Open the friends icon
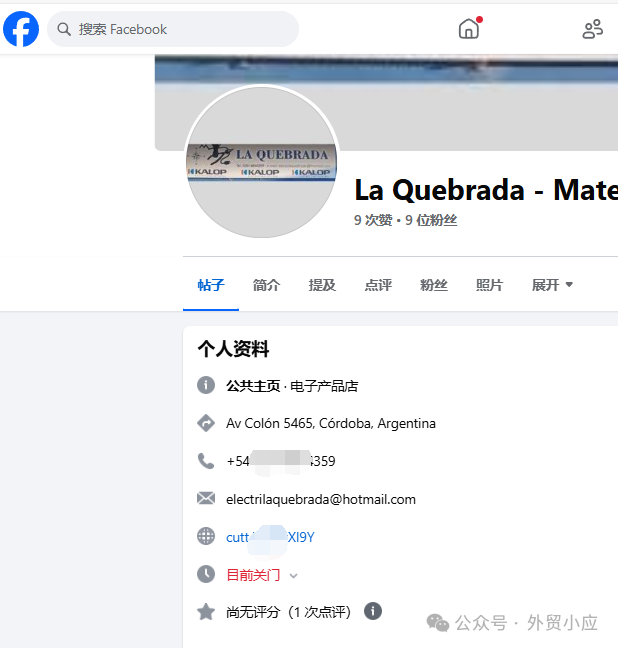Viewport: 618px width, 648px height. pos(592,29)
